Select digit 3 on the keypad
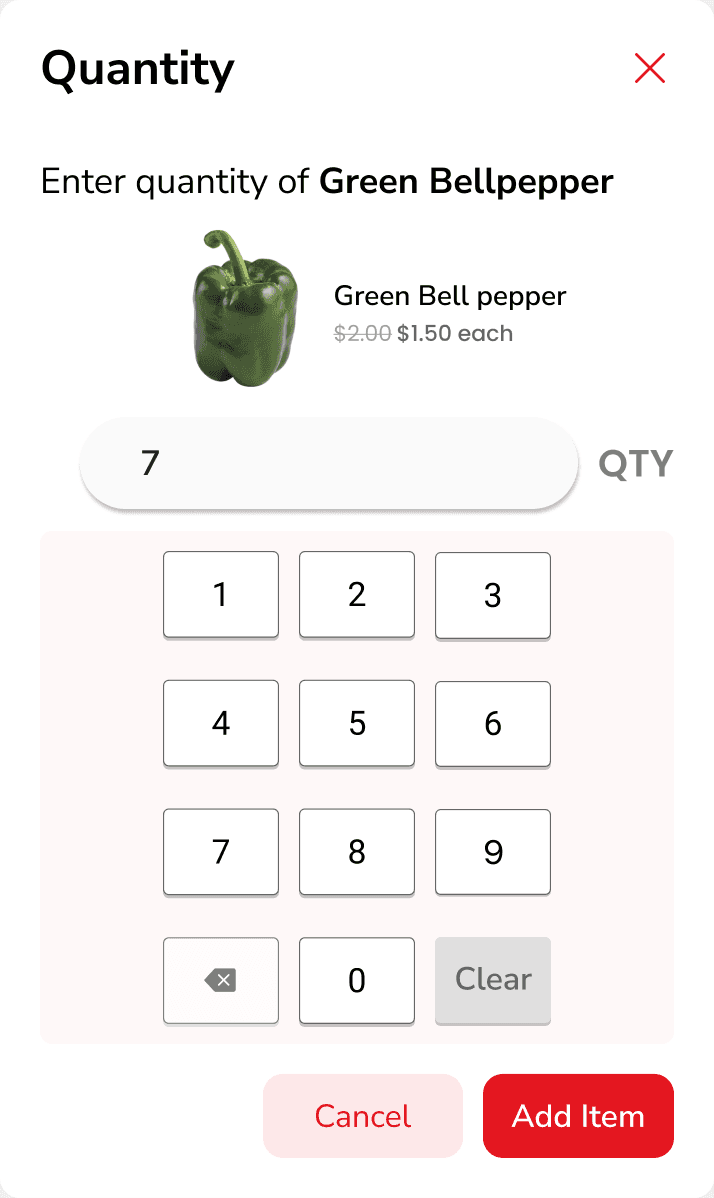 point(493,595)
